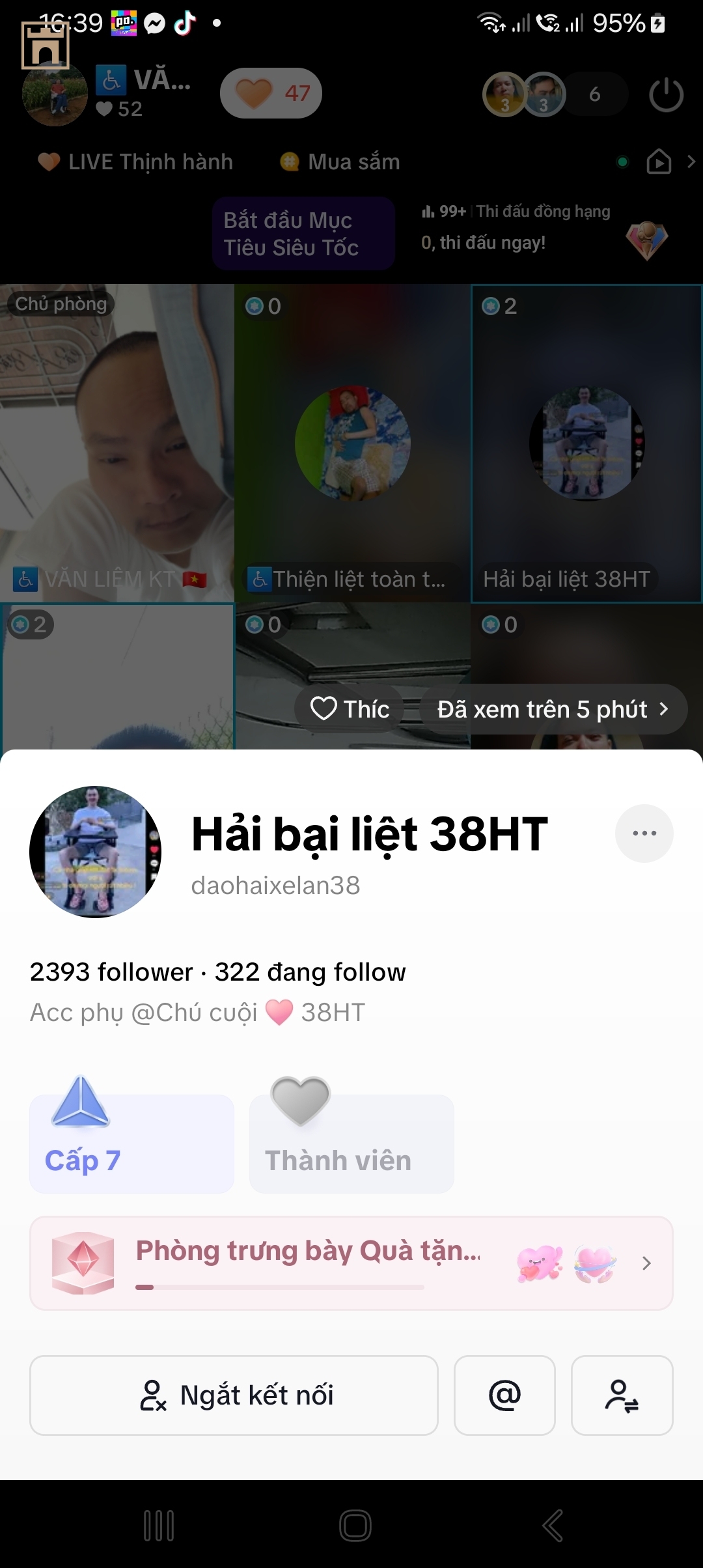Tap the person-with-arrows icon button
Viewport: 703px width, 1568px height.
pyautogui.click(x=622, y=1395)
